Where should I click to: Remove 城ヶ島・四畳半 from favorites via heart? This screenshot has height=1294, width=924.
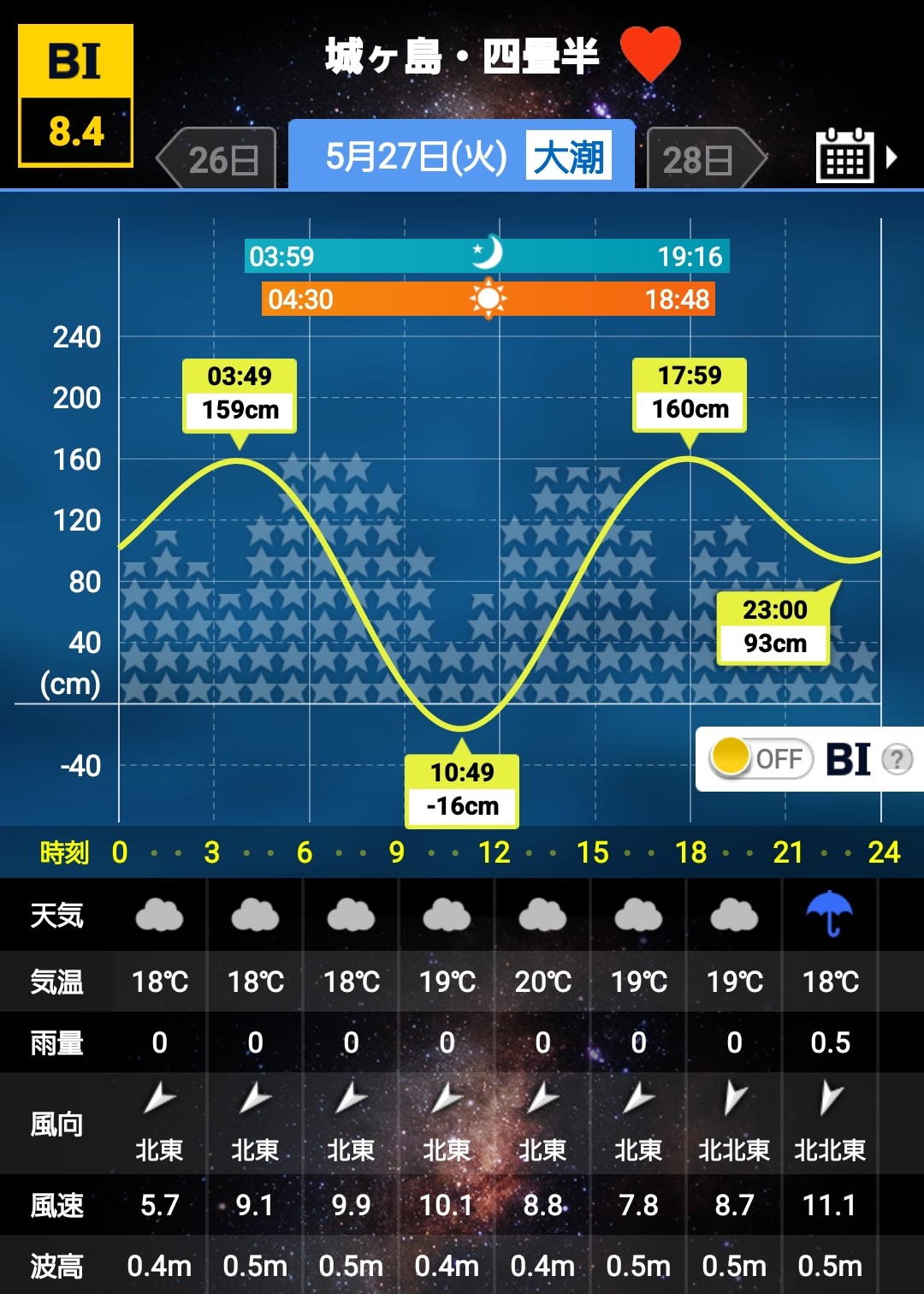(650, 53)
